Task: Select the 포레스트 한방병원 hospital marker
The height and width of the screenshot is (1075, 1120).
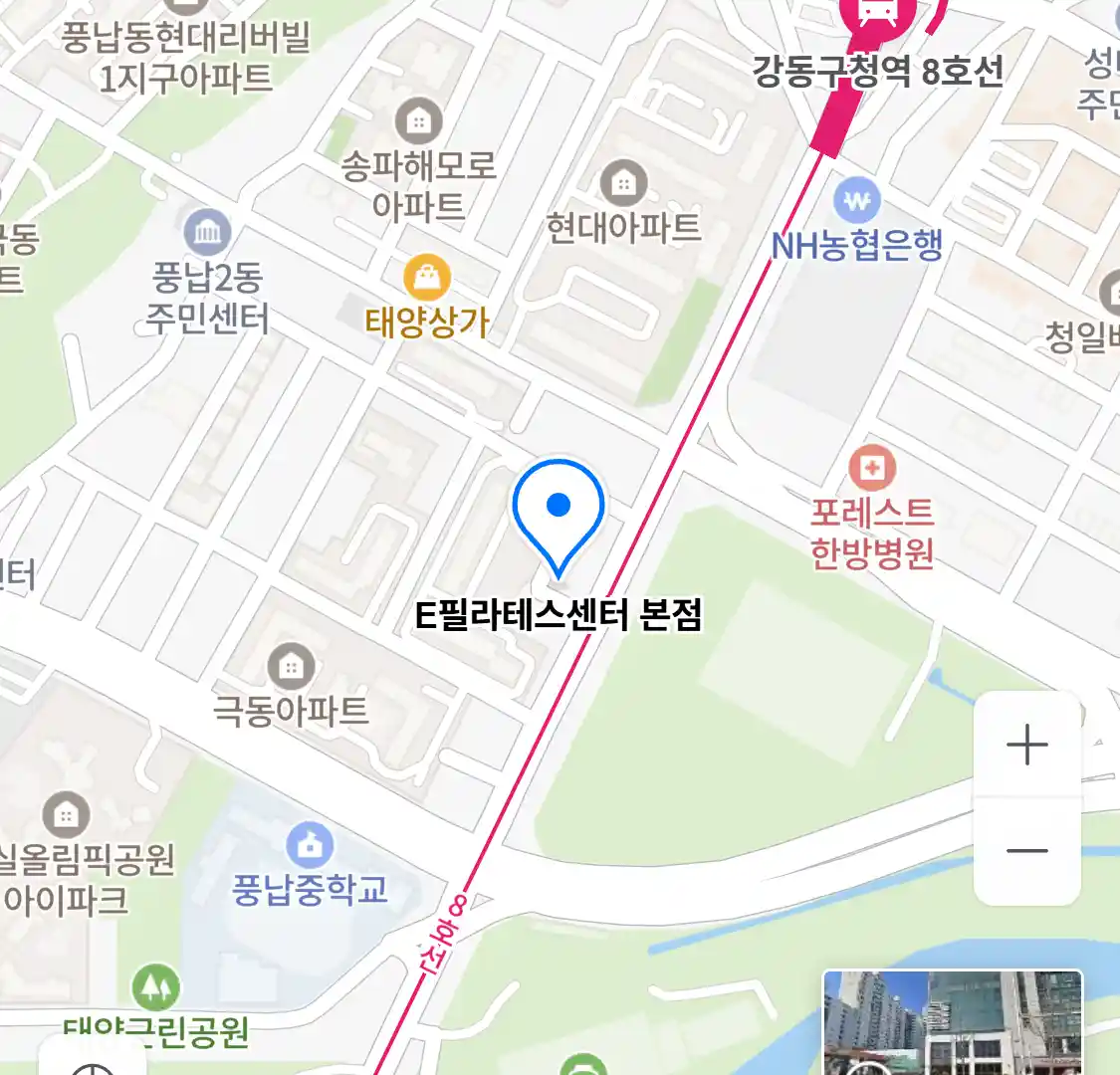Action: point(872,467)
